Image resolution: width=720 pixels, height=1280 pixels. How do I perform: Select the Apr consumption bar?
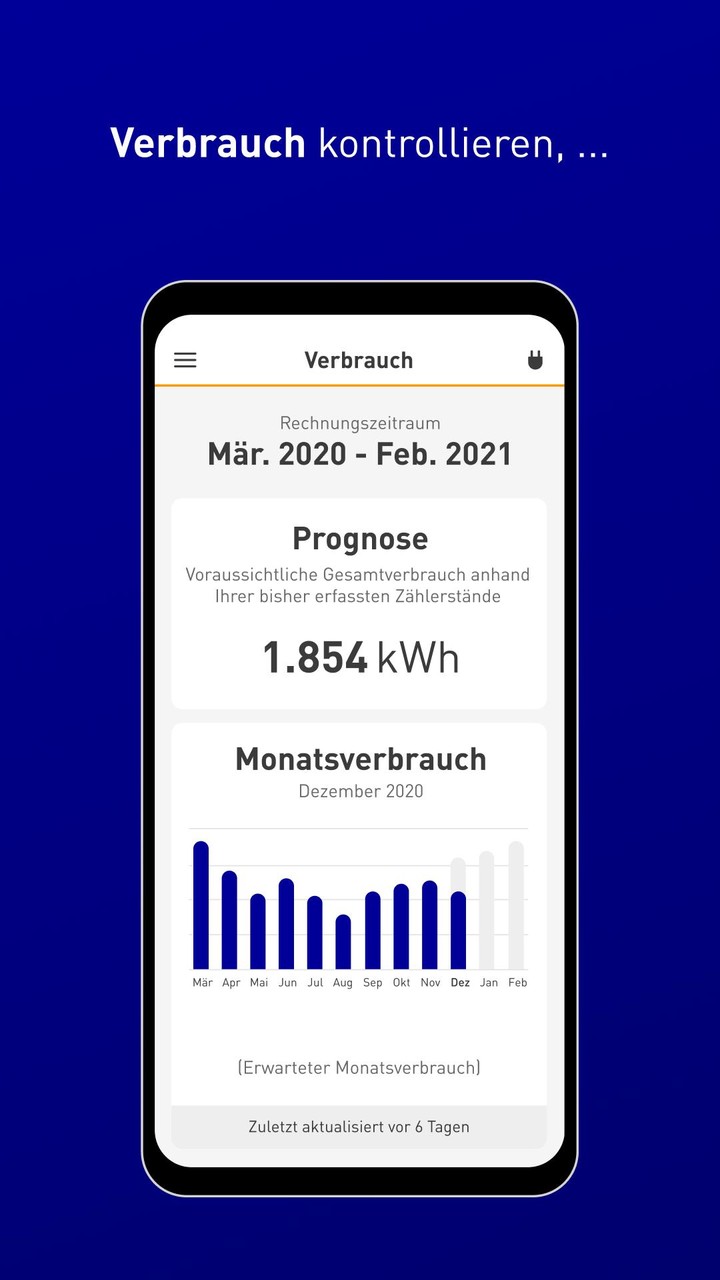click(231, 915)
